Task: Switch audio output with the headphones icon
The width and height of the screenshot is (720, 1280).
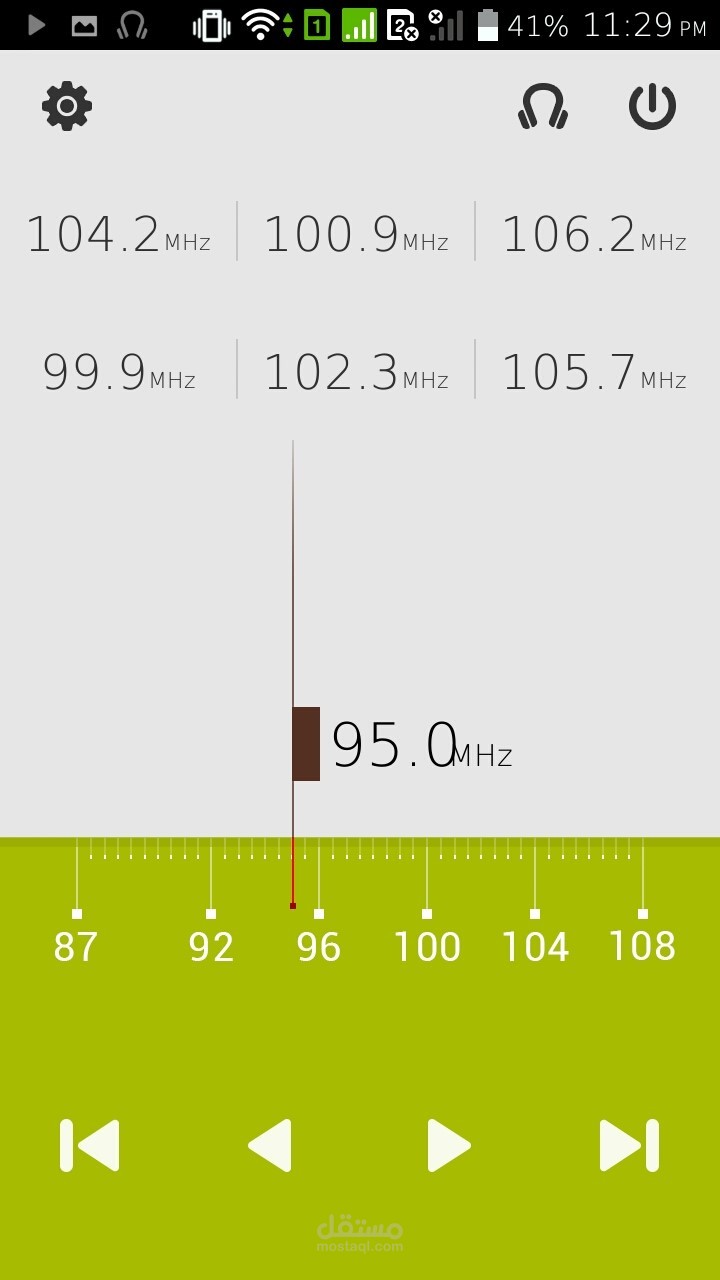Action: tap(543, 107)
